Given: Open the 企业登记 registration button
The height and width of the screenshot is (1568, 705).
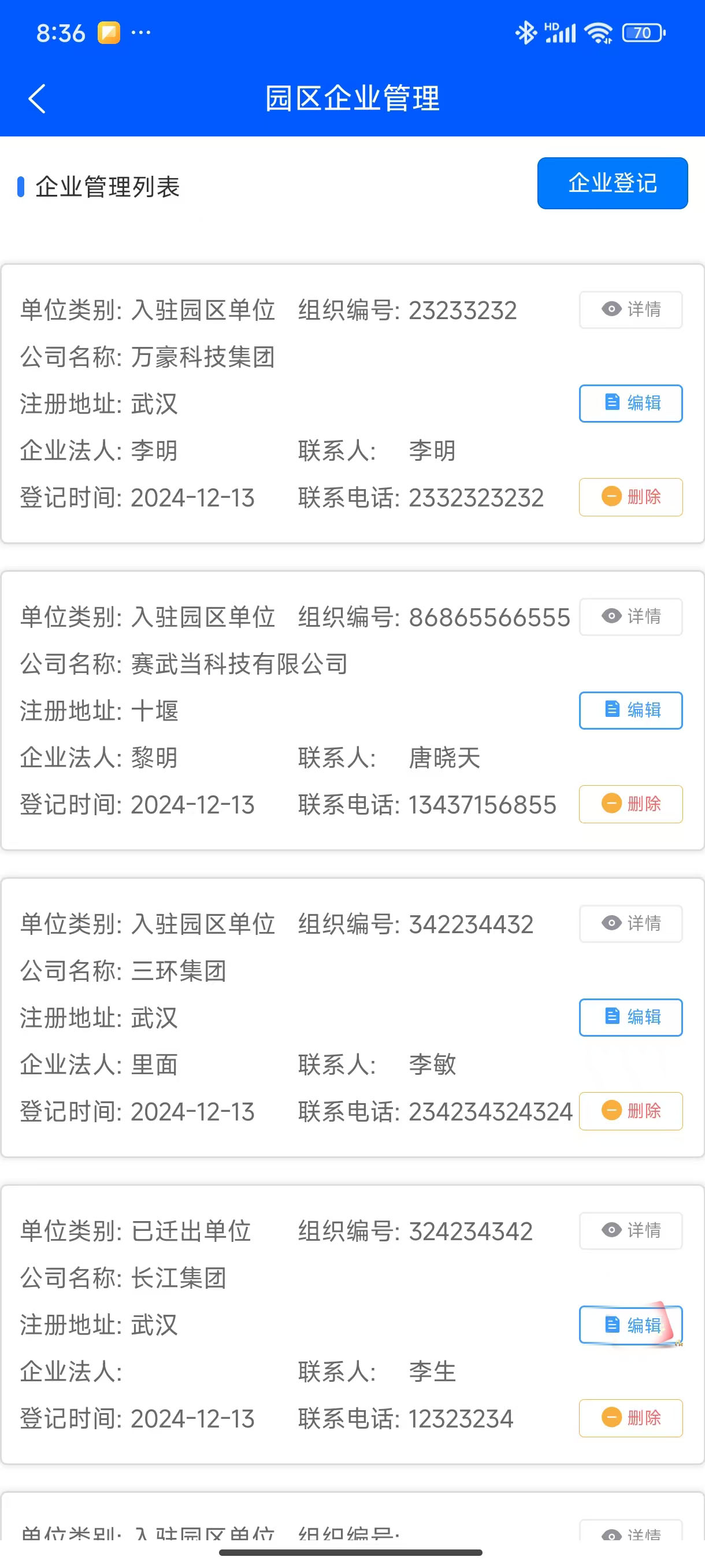Looking at the screenshot, I should [612, 183].
